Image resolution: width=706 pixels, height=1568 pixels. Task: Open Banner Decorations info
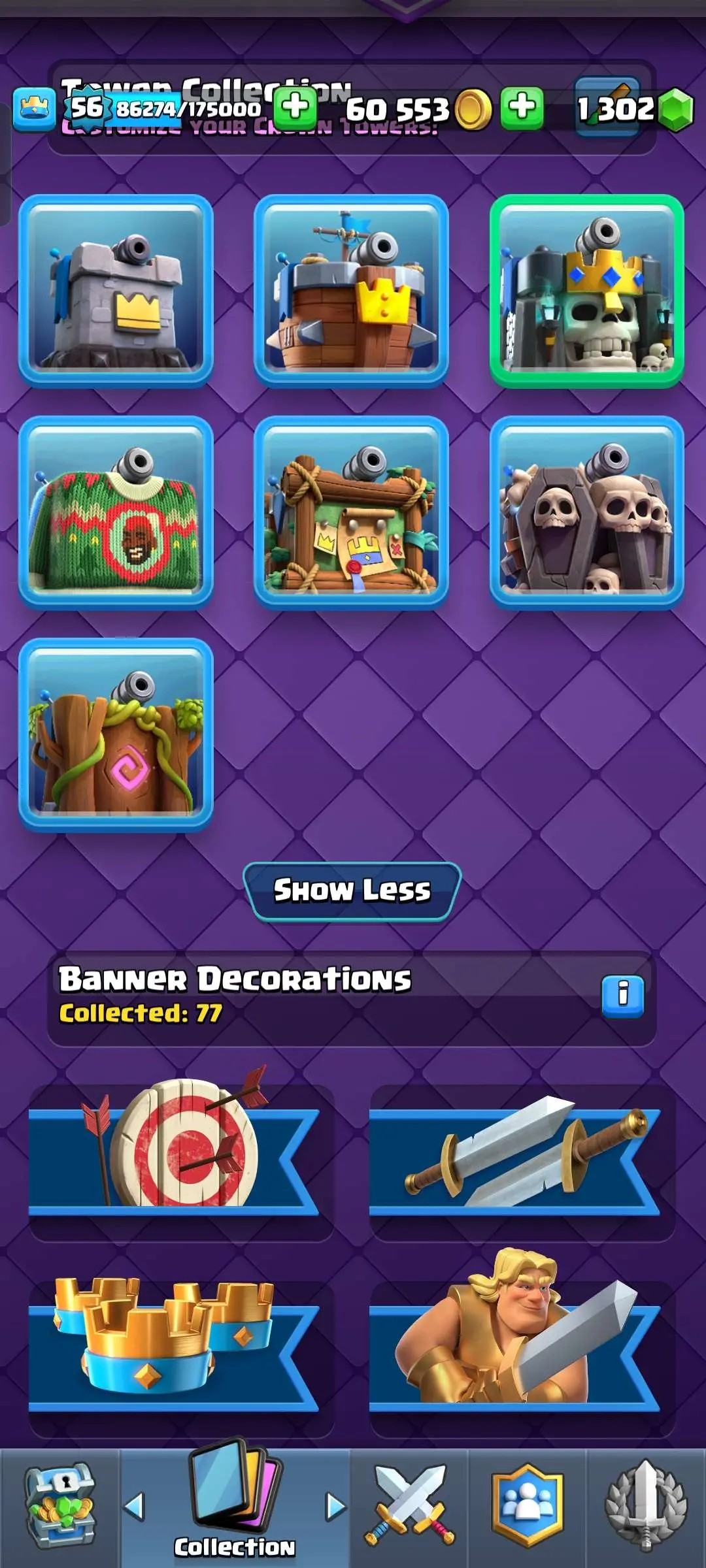click(x=622, y=996)
